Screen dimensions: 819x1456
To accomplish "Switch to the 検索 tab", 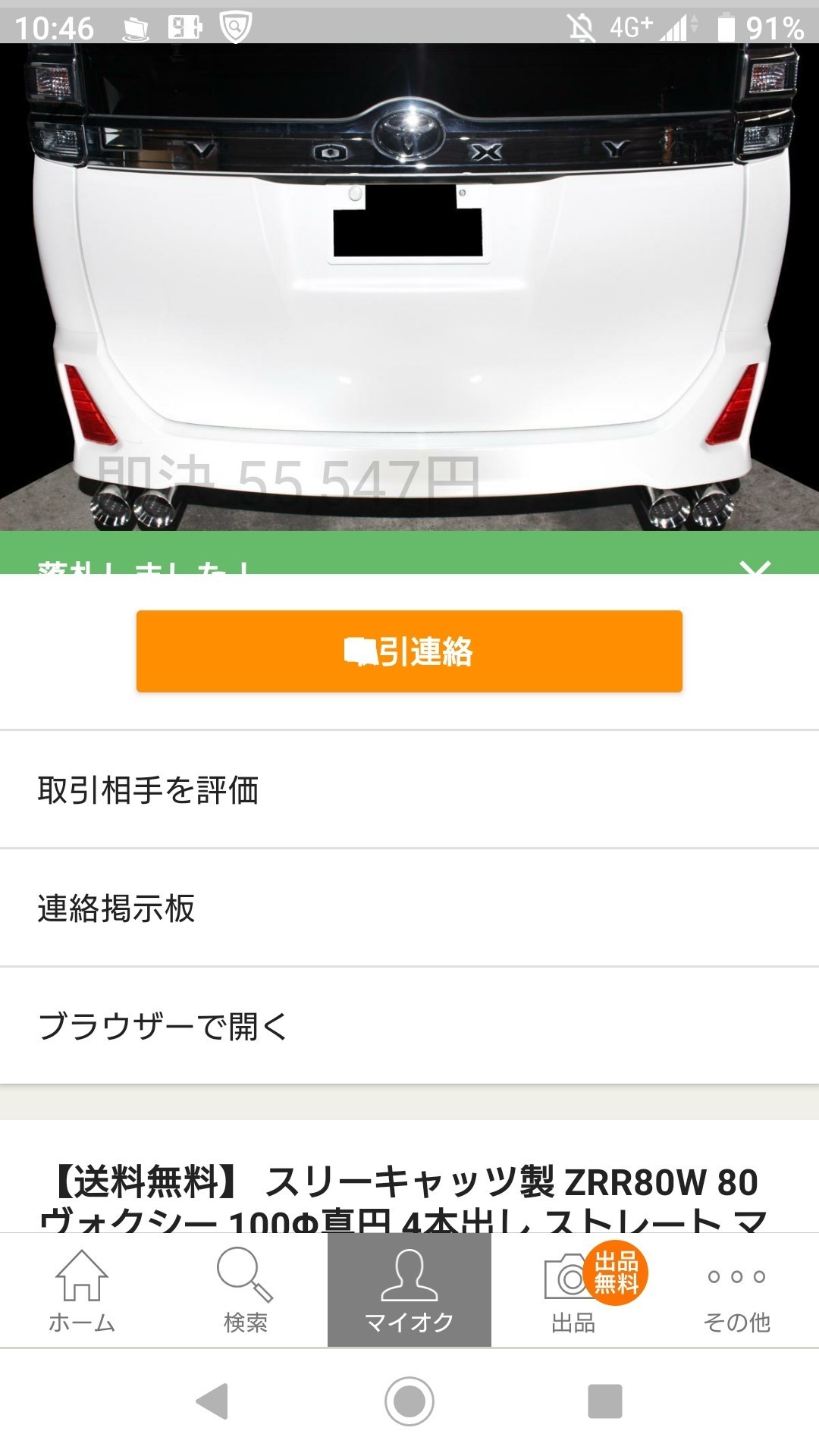I will pyautogui.click(x=245, y=1297).
